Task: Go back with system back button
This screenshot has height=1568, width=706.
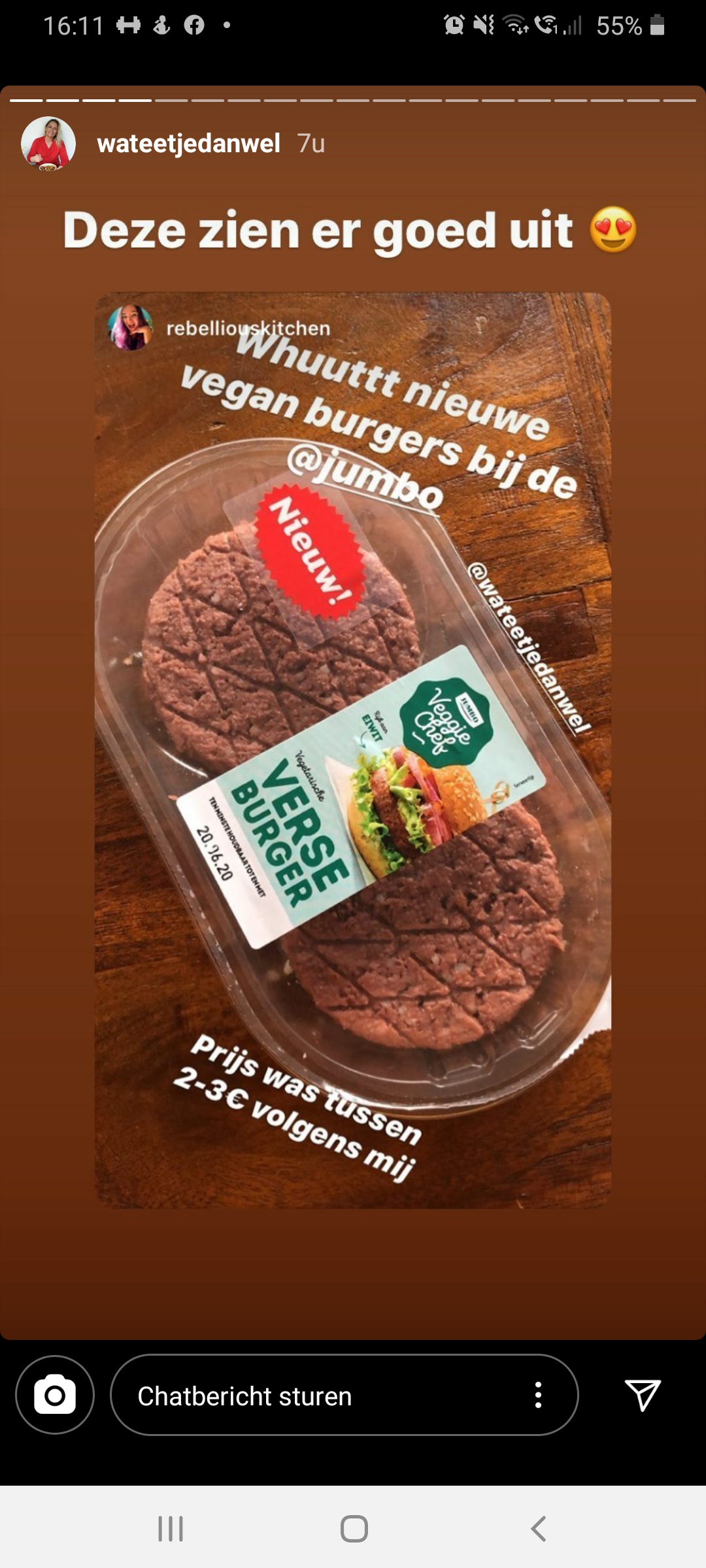Action: tap(538, 1529)
